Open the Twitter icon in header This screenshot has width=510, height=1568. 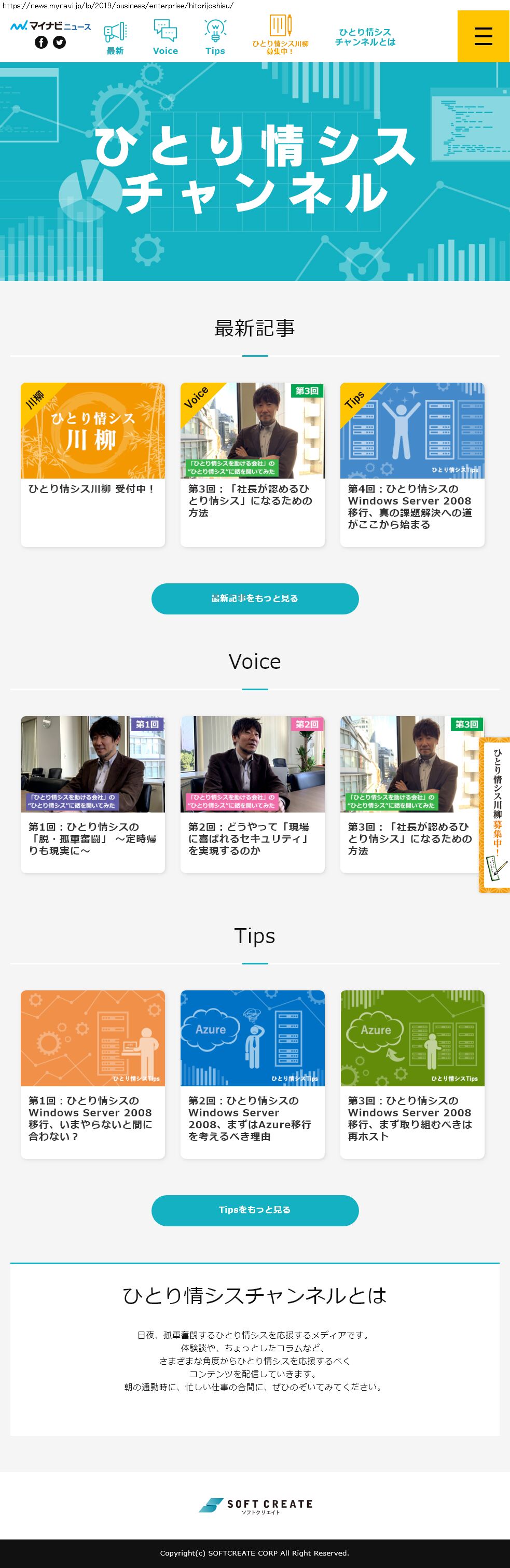[x=60, y=42]
